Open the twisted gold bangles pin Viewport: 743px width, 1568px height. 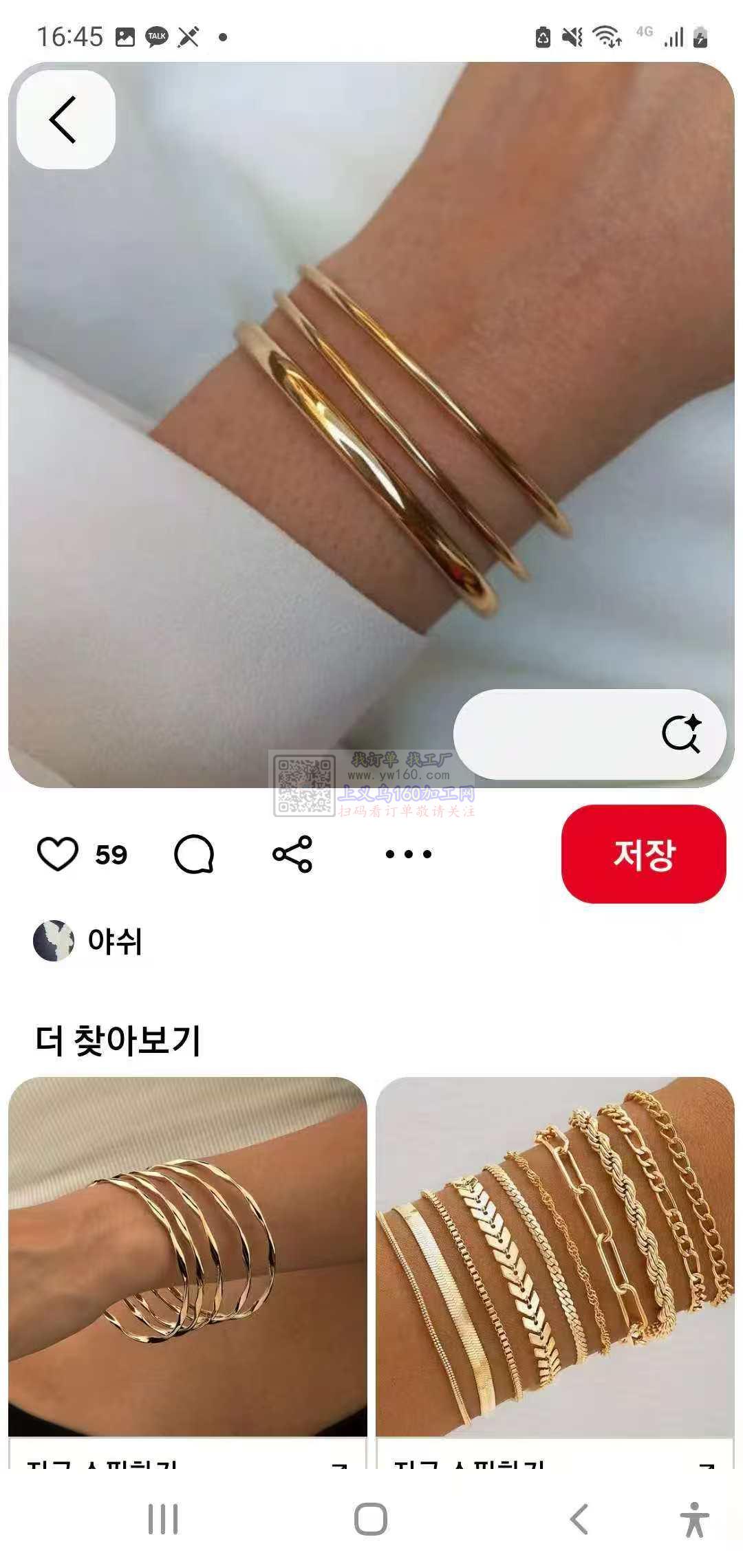[x=187, y=1255]
